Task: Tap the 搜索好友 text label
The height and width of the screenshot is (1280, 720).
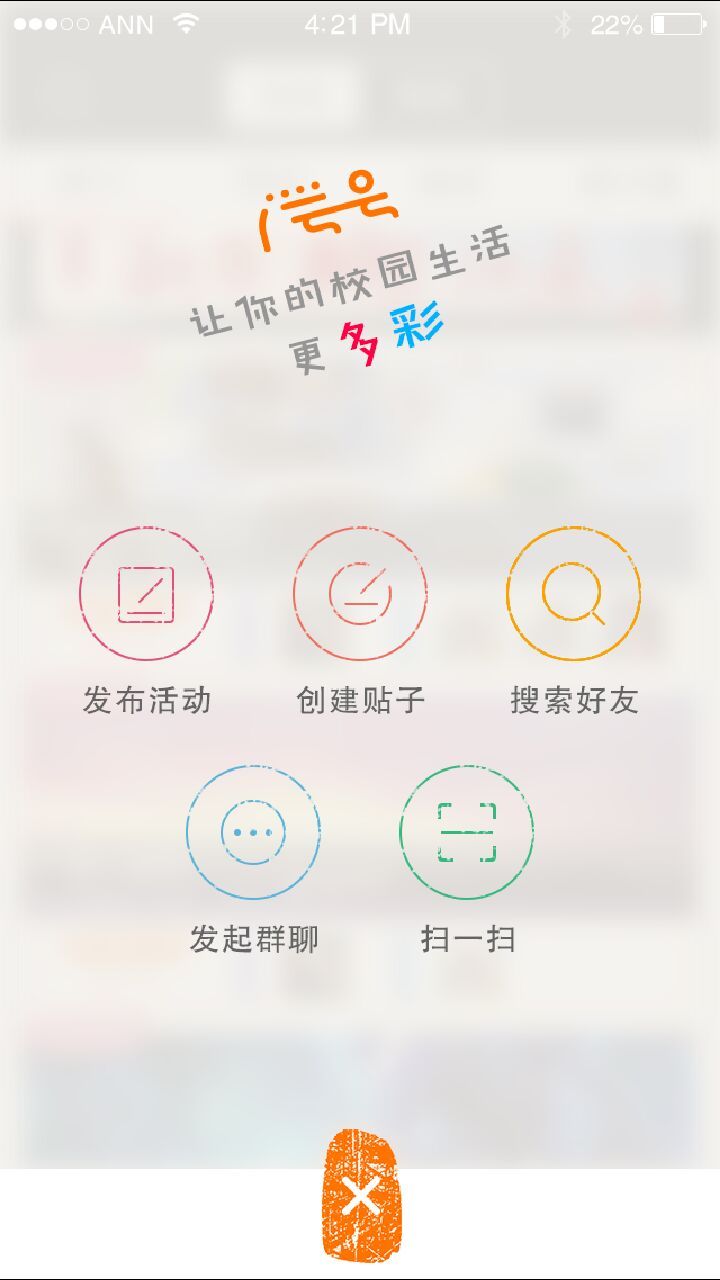Action: click(572, 700)
